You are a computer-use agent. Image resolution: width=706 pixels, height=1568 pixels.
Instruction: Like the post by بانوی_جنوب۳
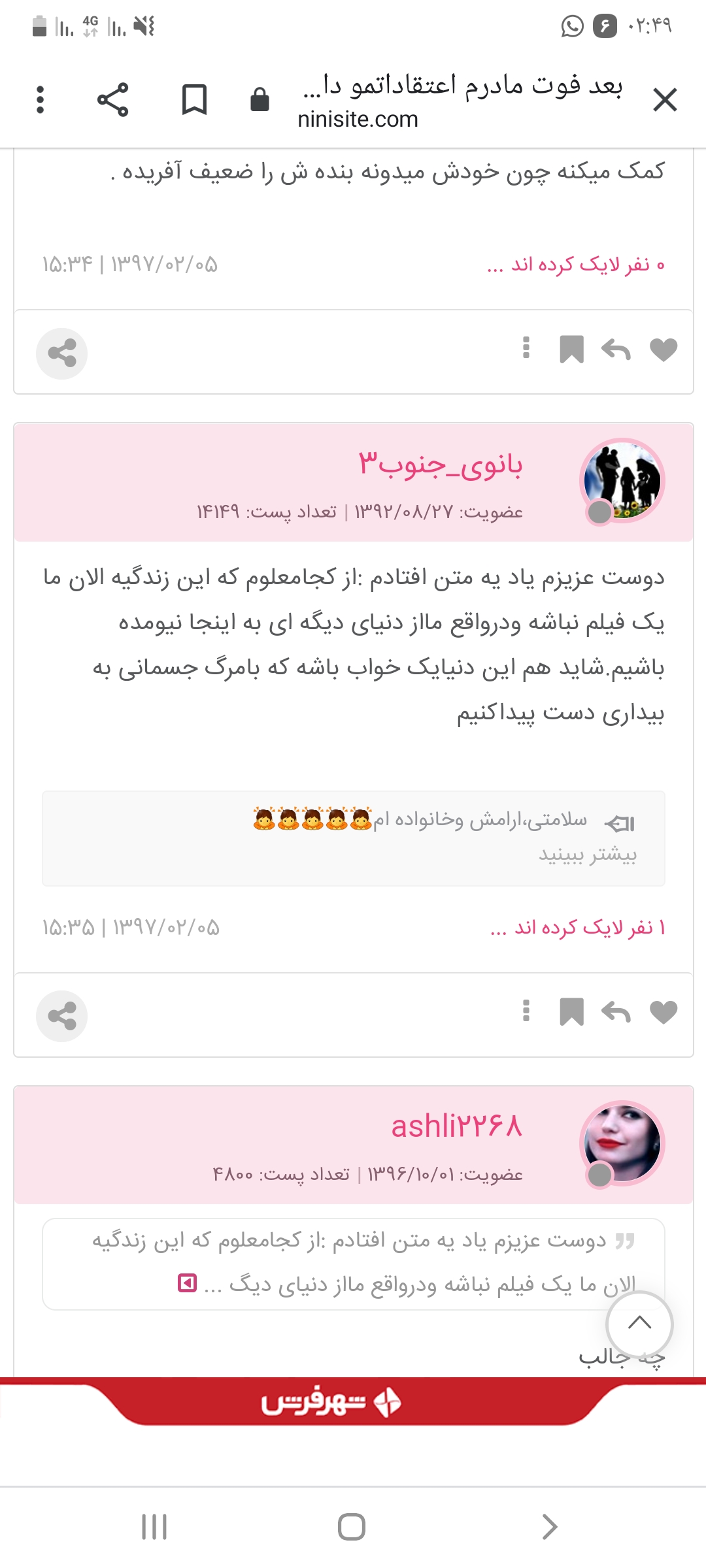(664, 1012)
